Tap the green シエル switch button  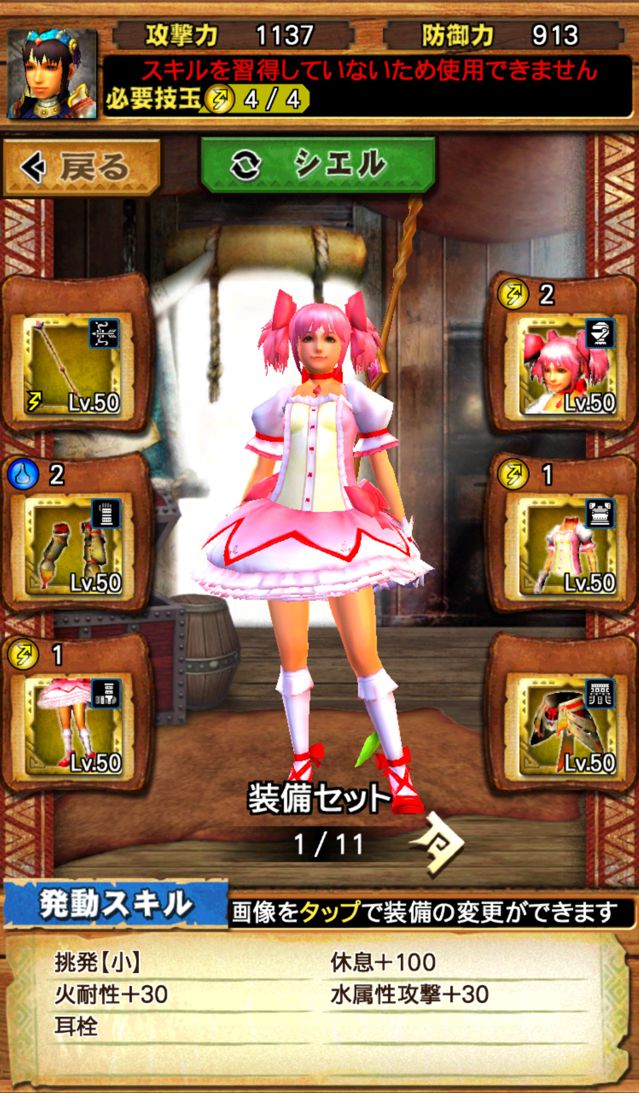[x=318, y=165]
